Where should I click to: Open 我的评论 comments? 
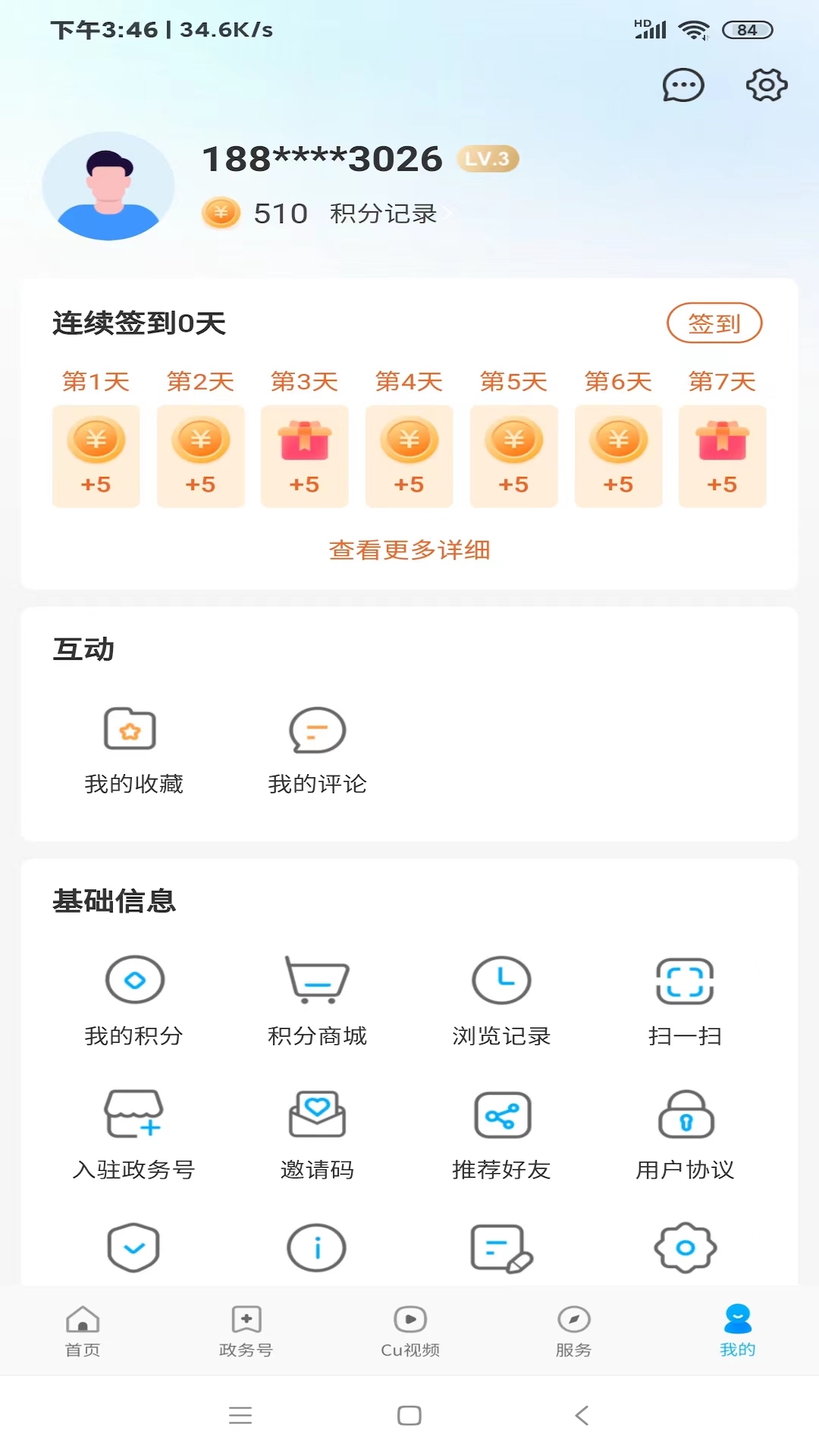coord(316,730)
